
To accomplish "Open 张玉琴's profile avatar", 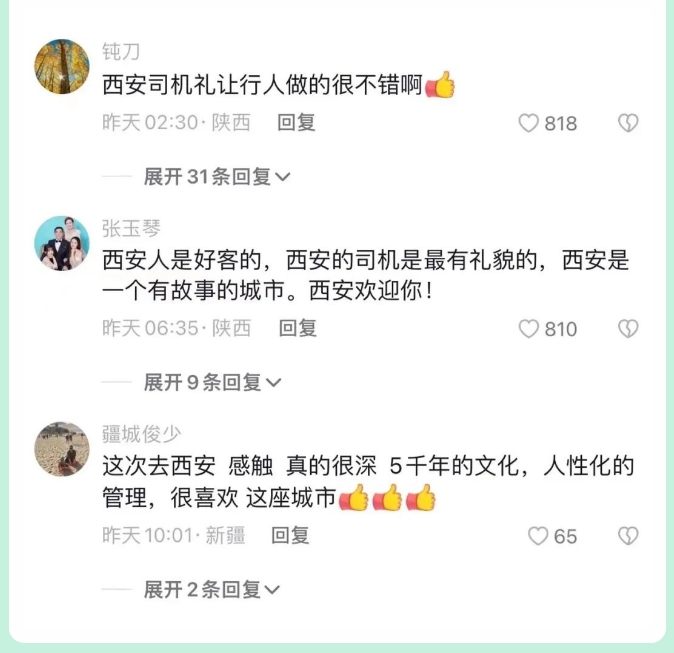I will click(62, 243).
